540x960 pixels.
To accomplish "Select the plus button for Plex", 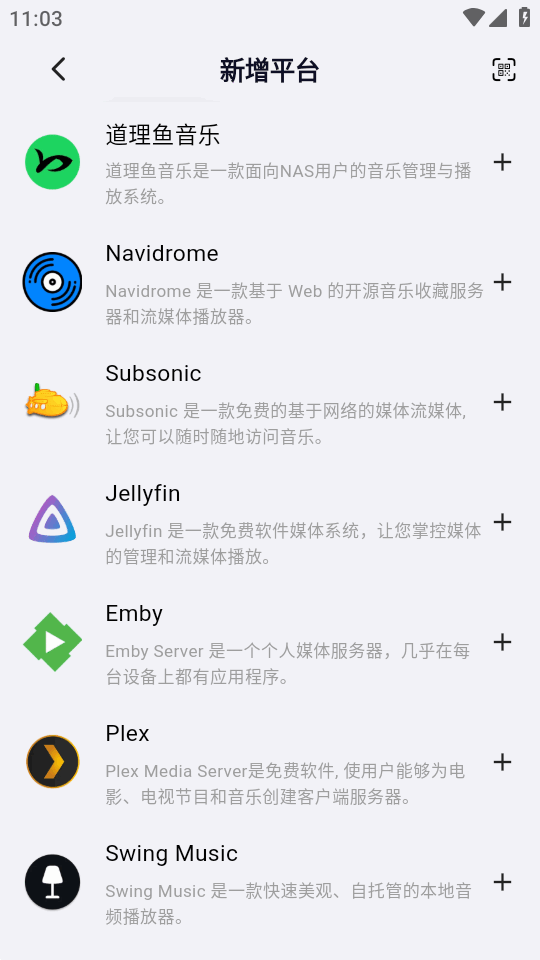I will [502, 762].
